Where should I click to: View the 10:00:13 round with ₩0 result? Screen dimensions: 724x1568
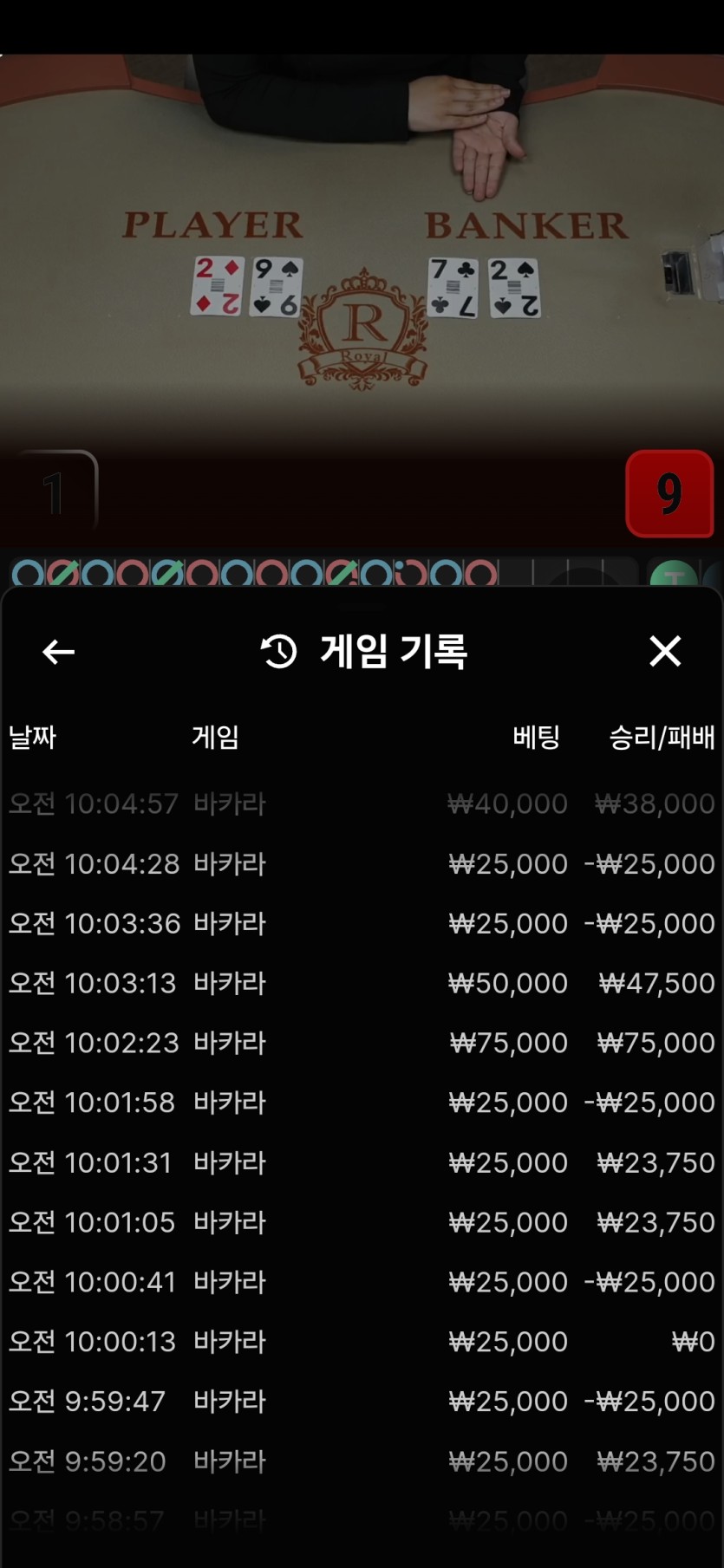362,1342
